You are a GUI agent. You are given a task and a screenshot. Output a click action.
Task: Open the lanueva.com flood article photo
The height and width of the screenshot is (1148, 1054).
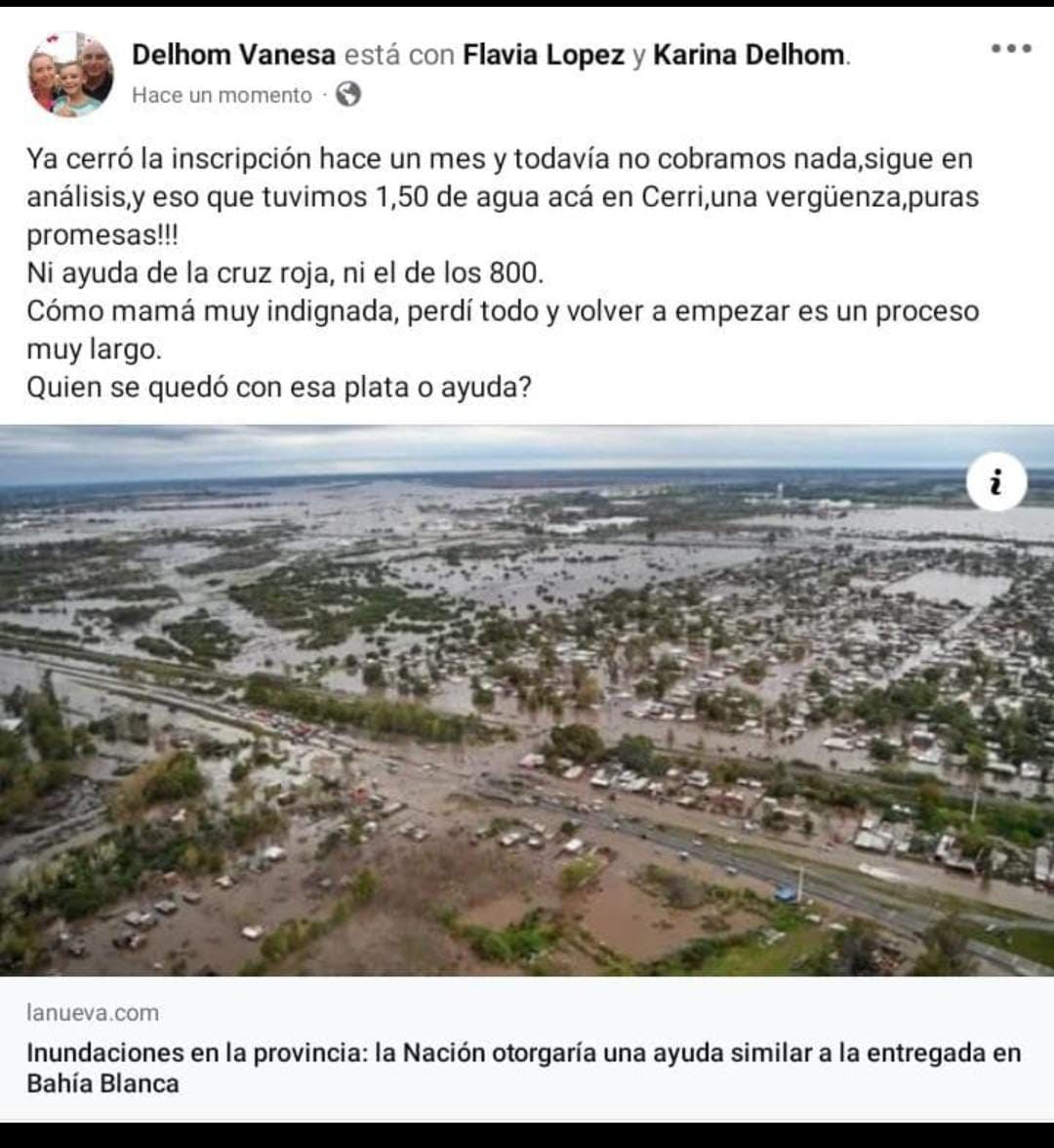[527, 701]
